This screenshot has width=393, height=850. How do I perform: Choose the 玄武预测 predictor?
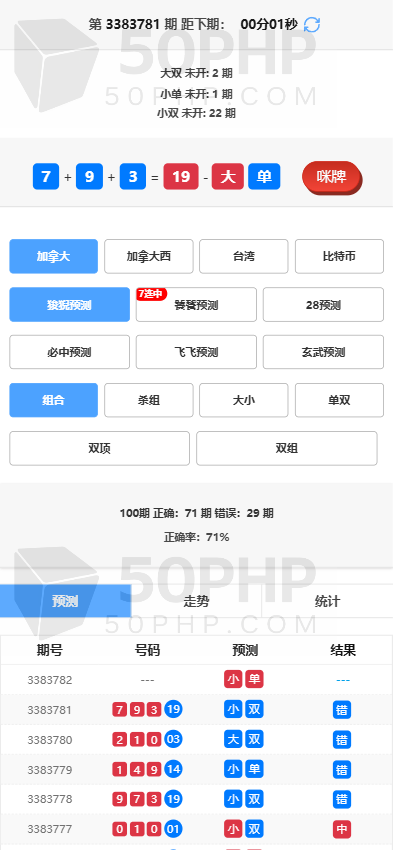[x=323, y=352]
